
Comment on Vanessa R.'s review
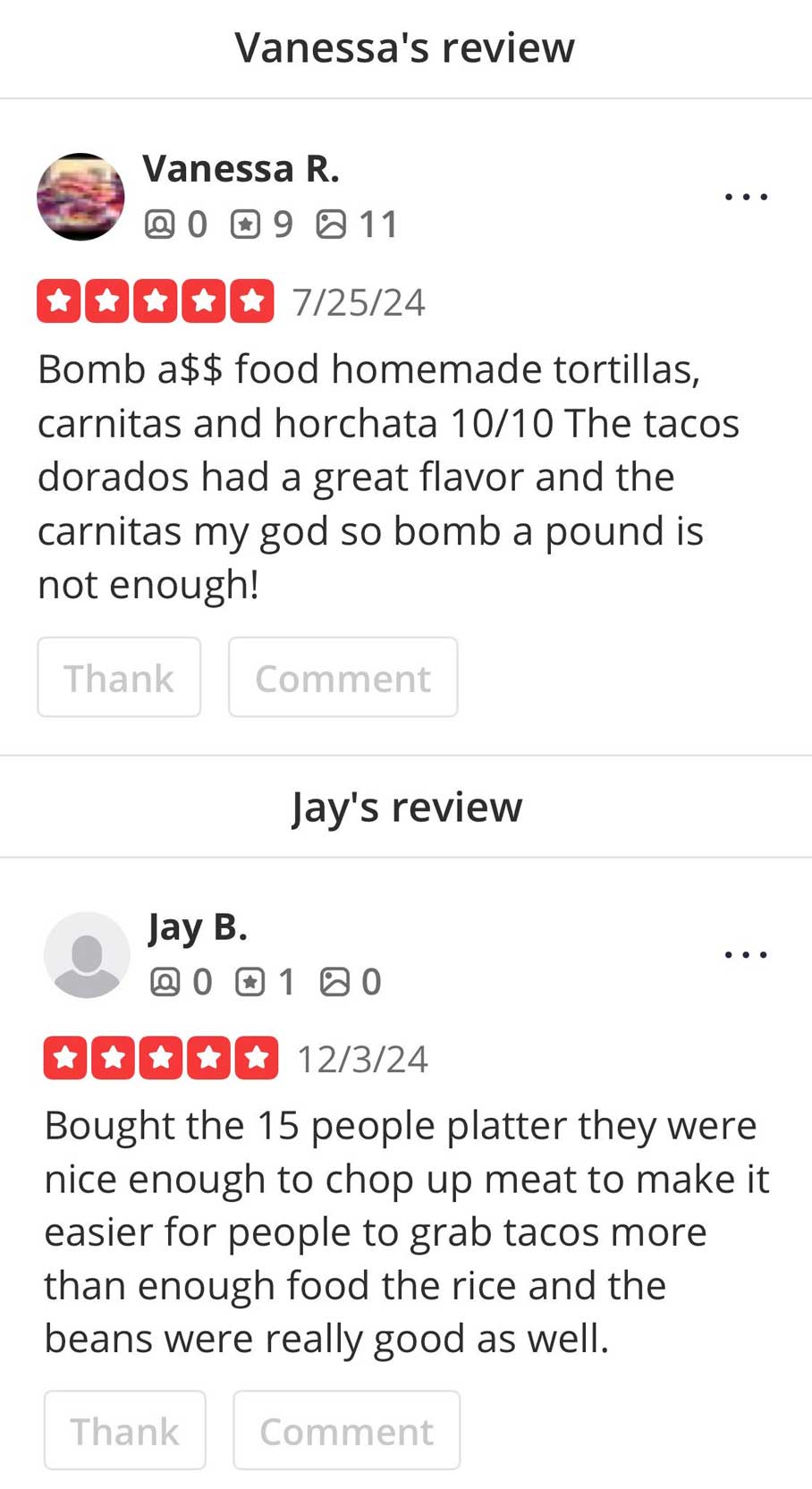click(x=343, y=677)
